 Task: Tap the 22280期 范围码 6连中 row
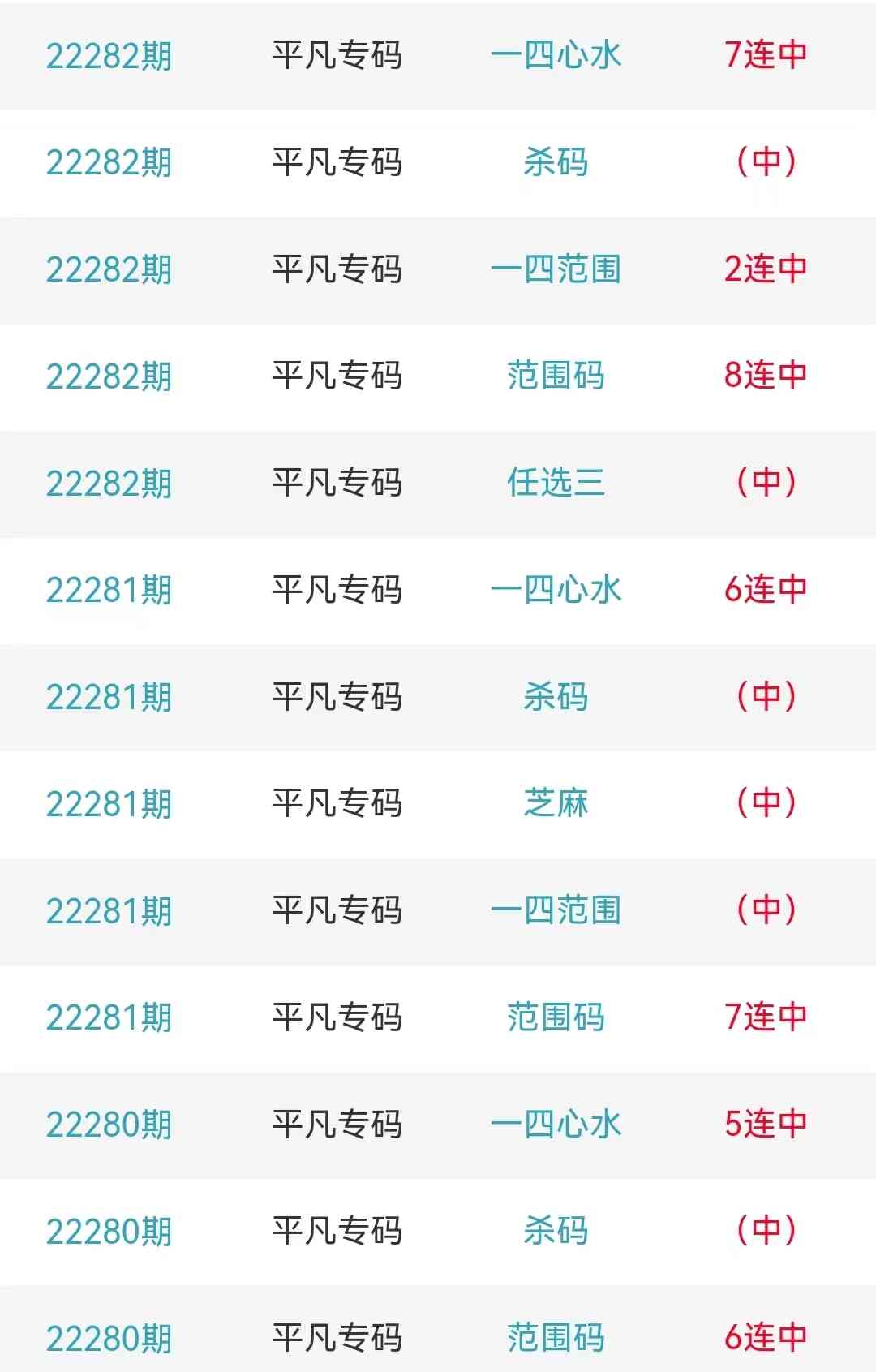point(438,1337)
